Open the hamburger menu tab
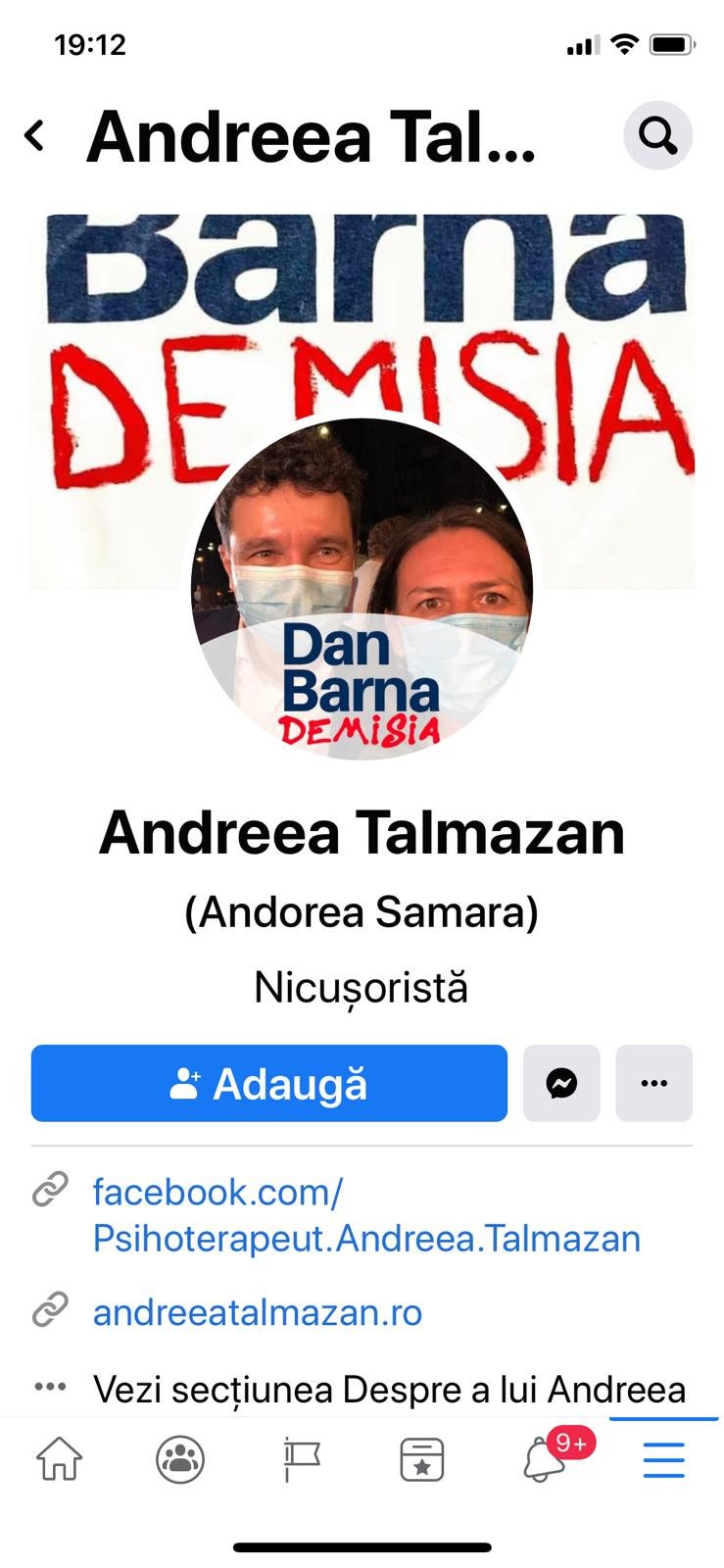Viewport: 724px width, 1568px height. pos(663,1459)
